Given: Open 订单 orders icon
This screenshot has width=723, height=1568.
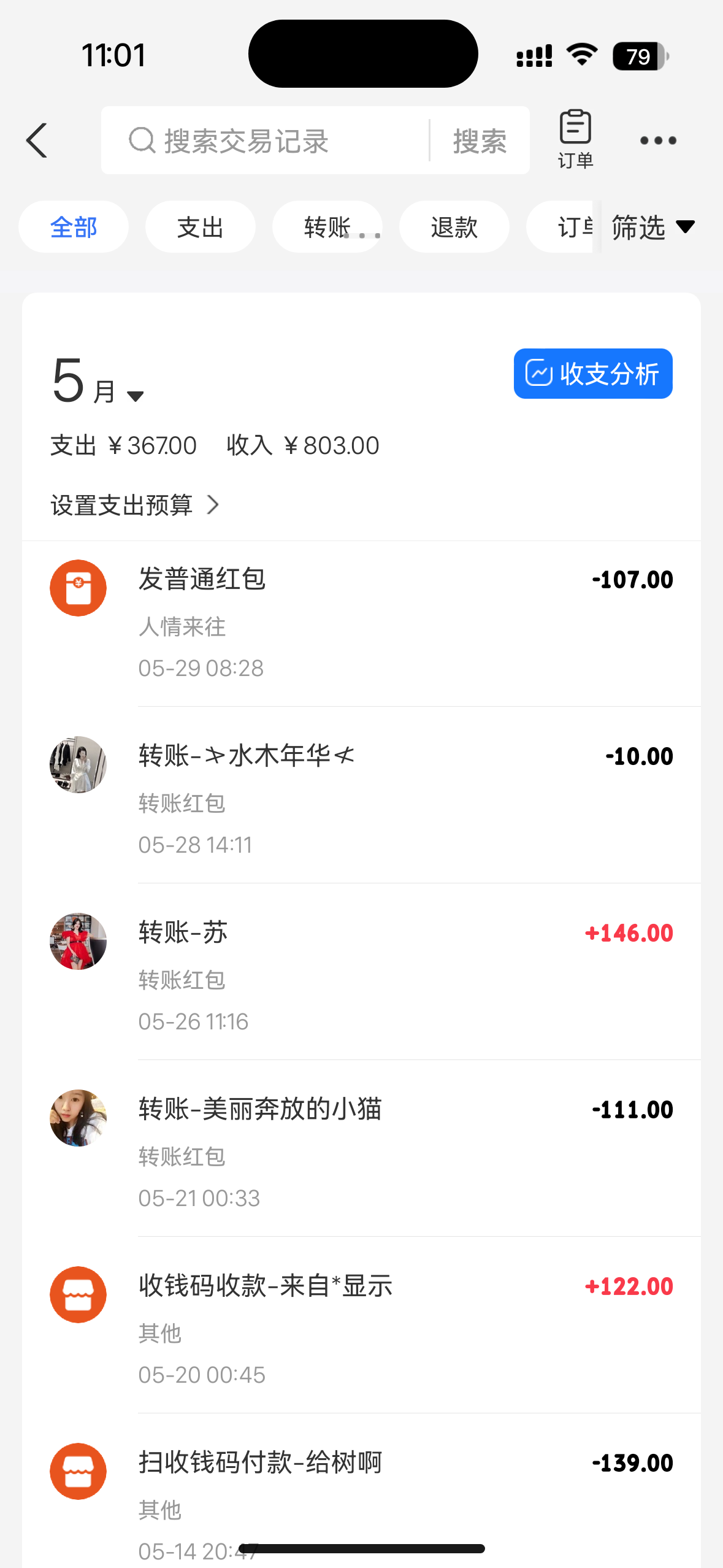Looking at the screenshot, I should pos(575,139).
